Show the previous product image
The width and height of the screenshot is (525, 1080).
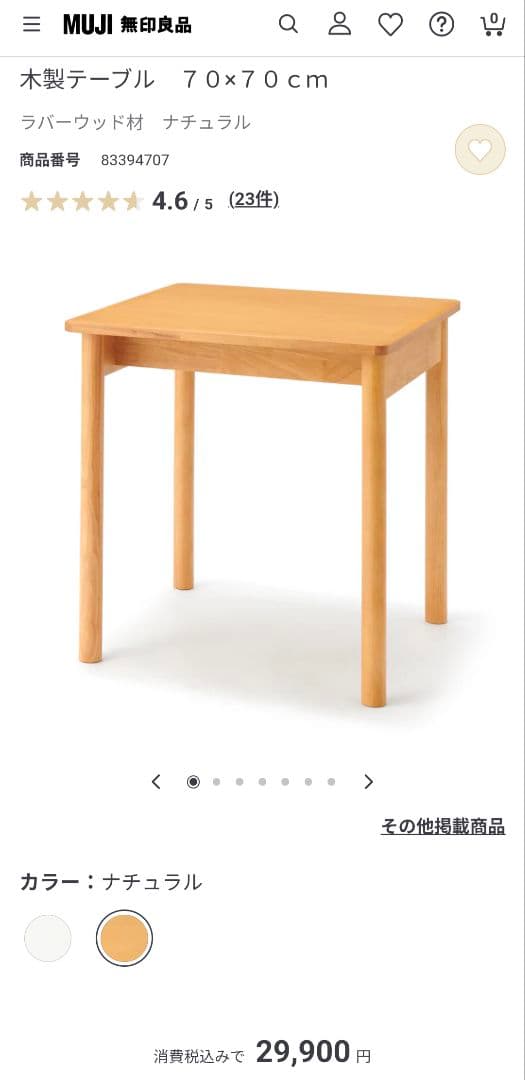pyautogui.click(x=156, y=782)
